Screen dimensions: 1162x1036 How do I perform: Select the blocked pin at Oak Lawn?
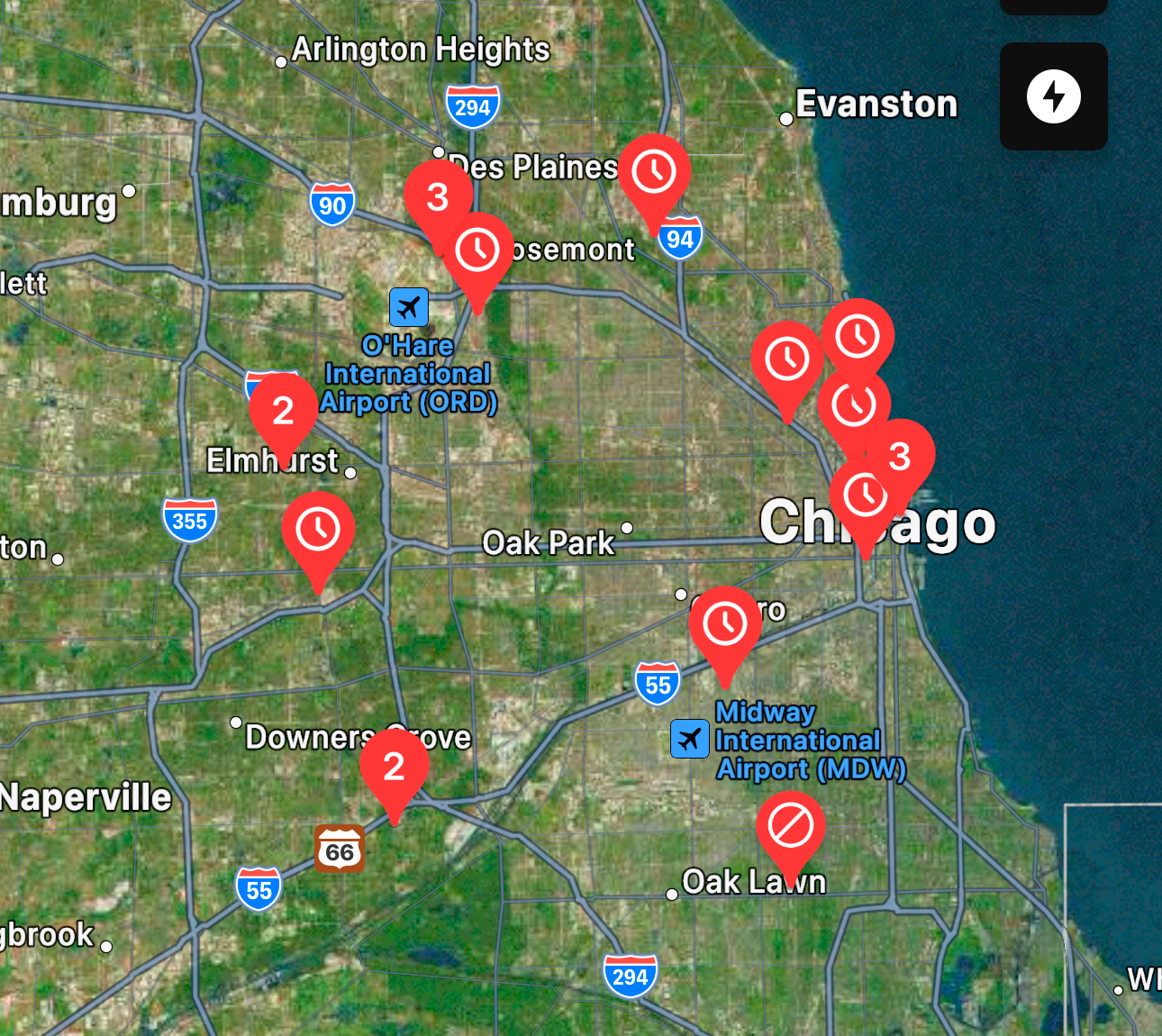pyautogui.click(x=790, y=826)
